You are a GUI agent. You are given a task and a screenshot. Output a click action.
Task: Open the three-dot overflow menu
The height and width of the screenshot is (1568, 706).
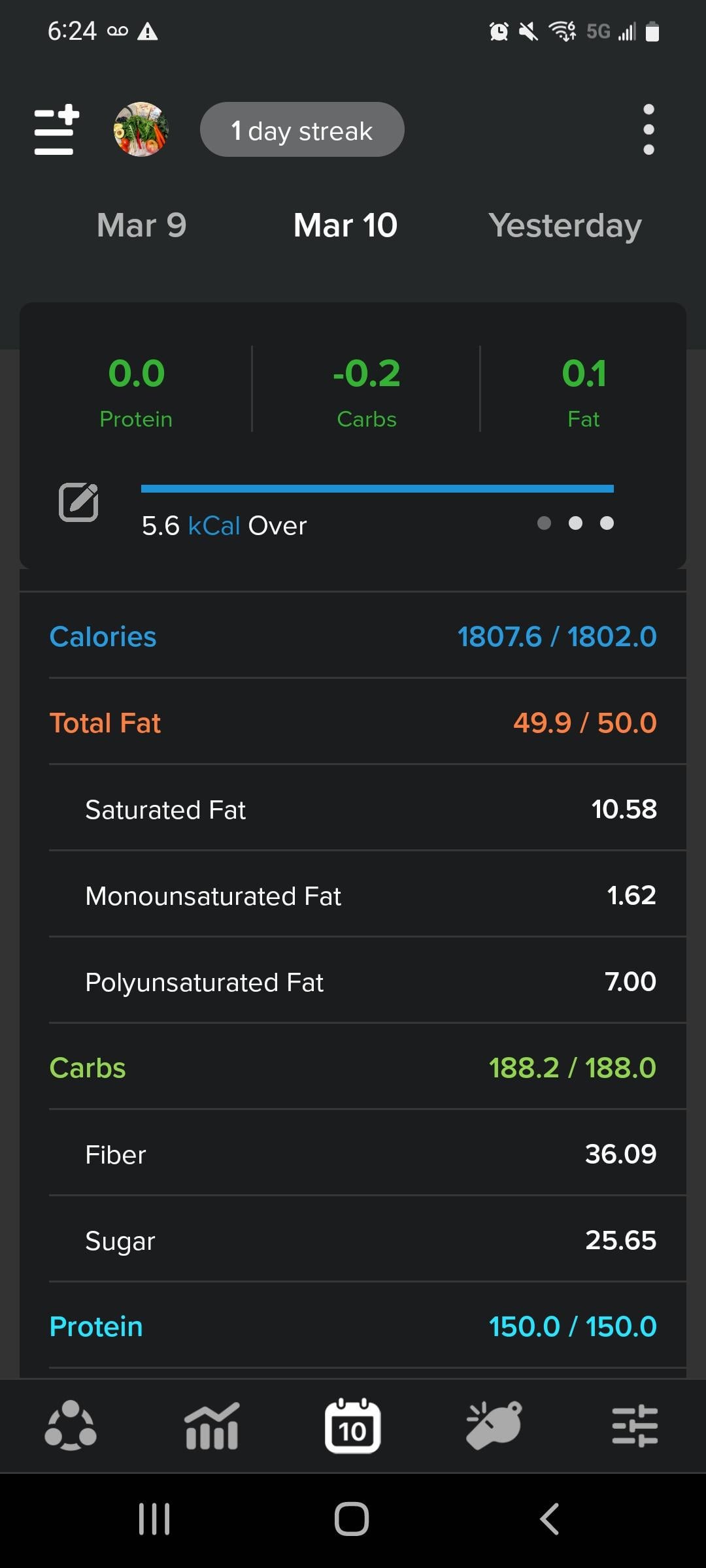648,130
